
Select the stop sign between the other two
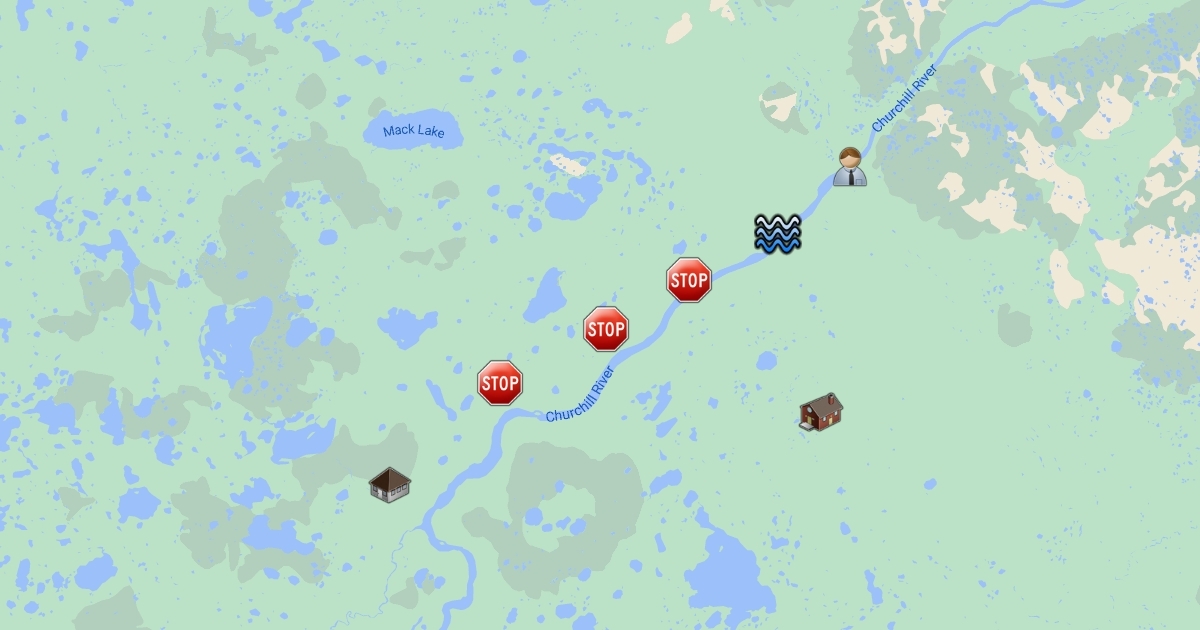(x=606, y=329)
